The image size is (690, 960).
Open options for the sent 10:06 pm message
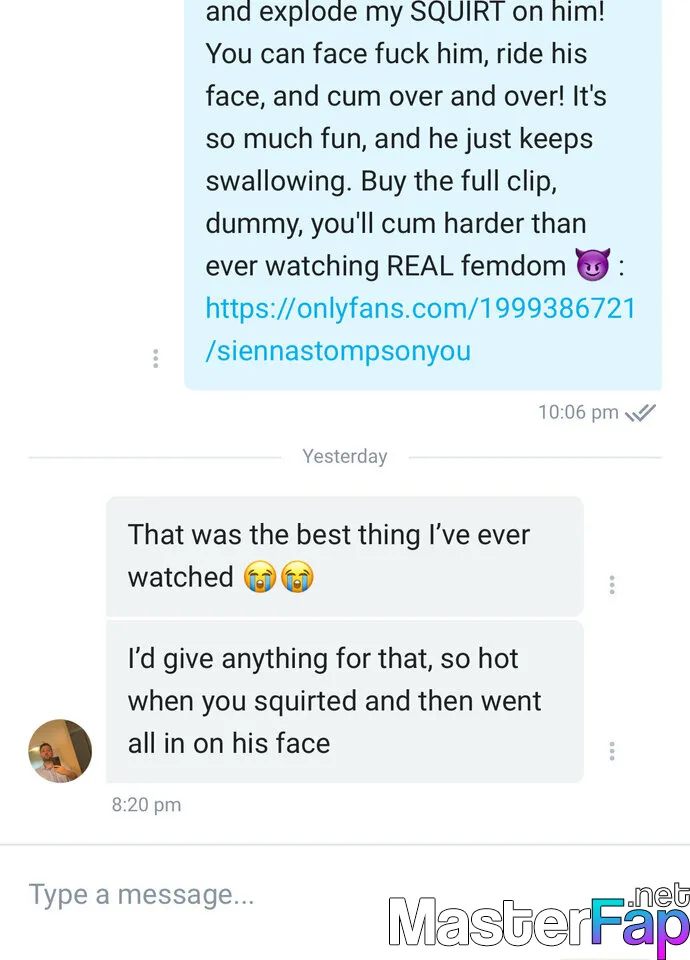(155, 358)
